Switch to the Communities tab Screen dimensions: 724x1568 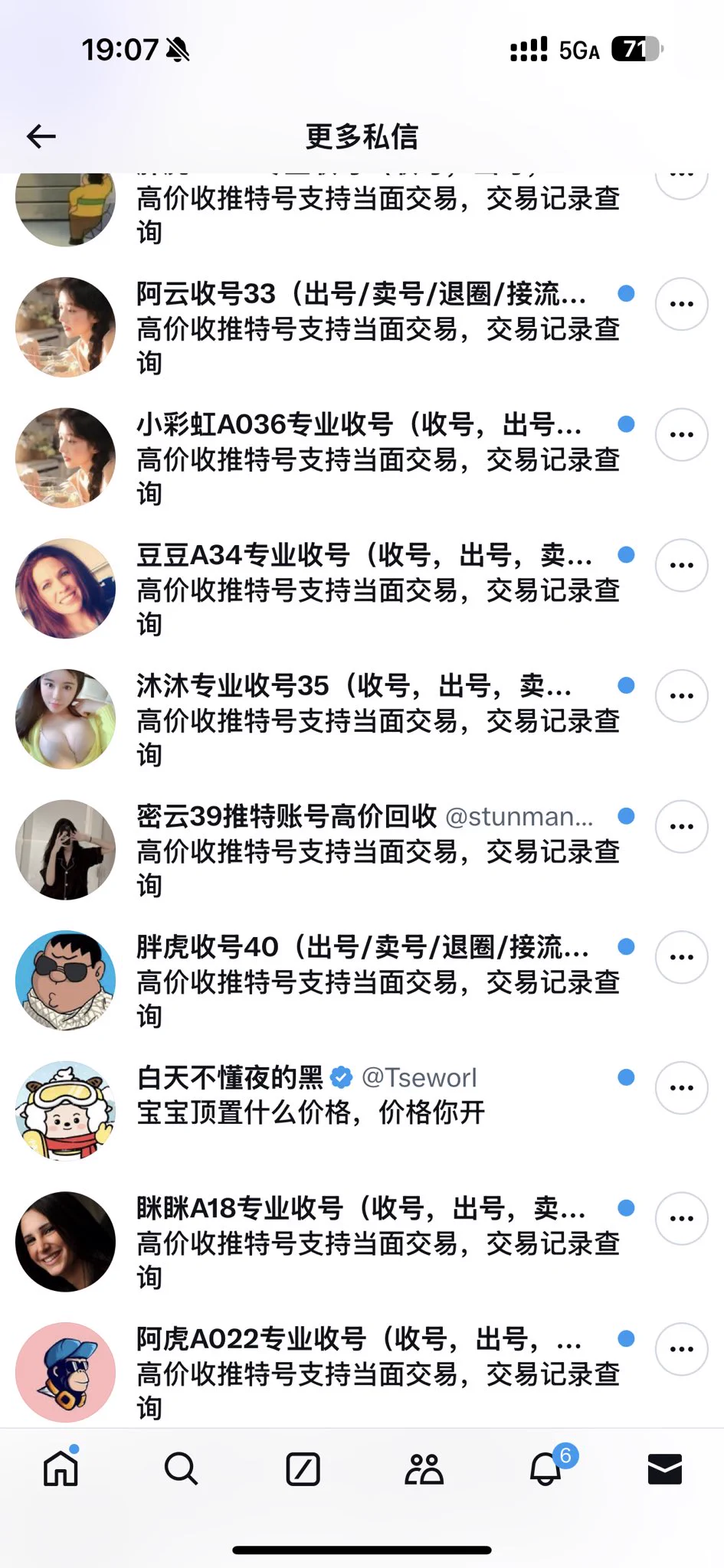coord(424,1469)
